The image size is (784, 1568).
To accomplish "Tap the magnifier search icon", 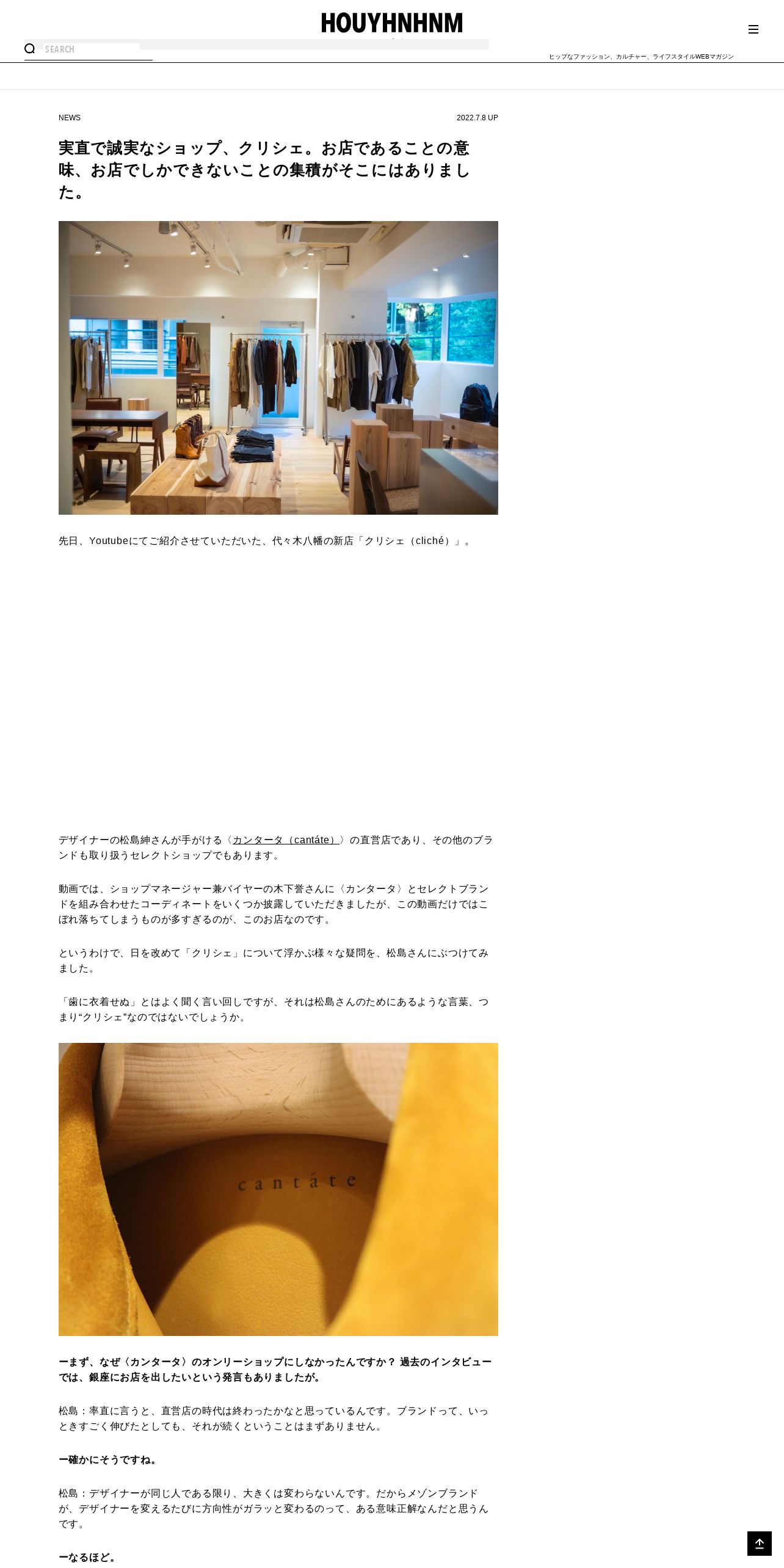I will click(29, 49).
